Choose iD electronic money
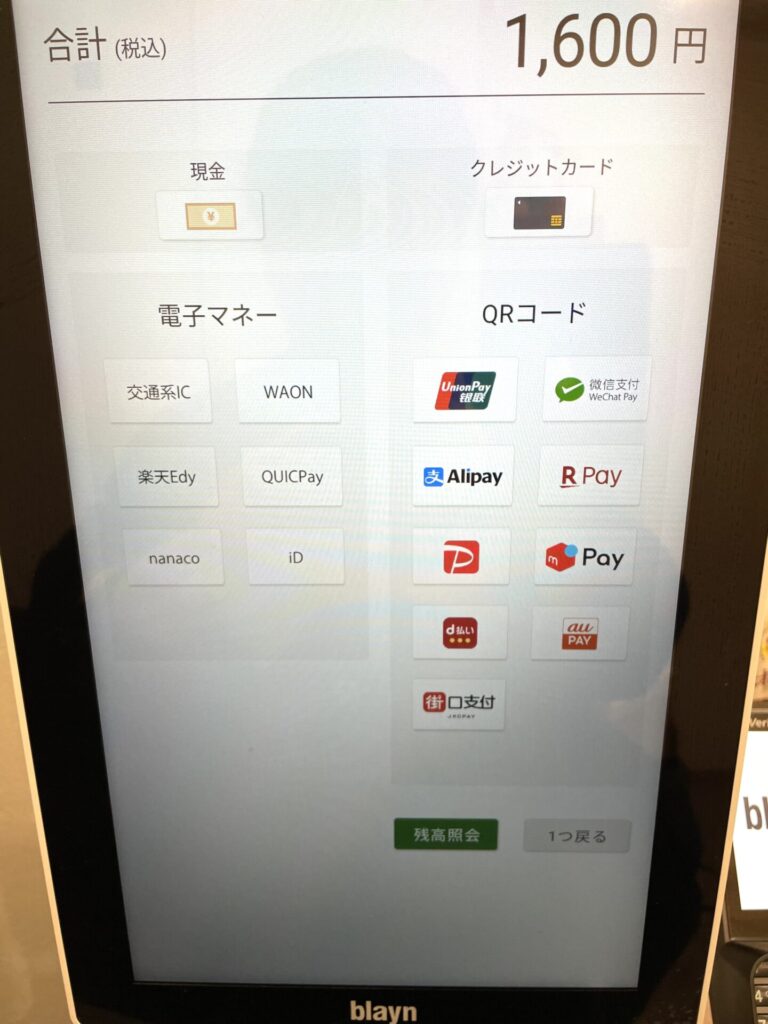The width and height of the screenshot is (768, 1024). pos(295,557)
